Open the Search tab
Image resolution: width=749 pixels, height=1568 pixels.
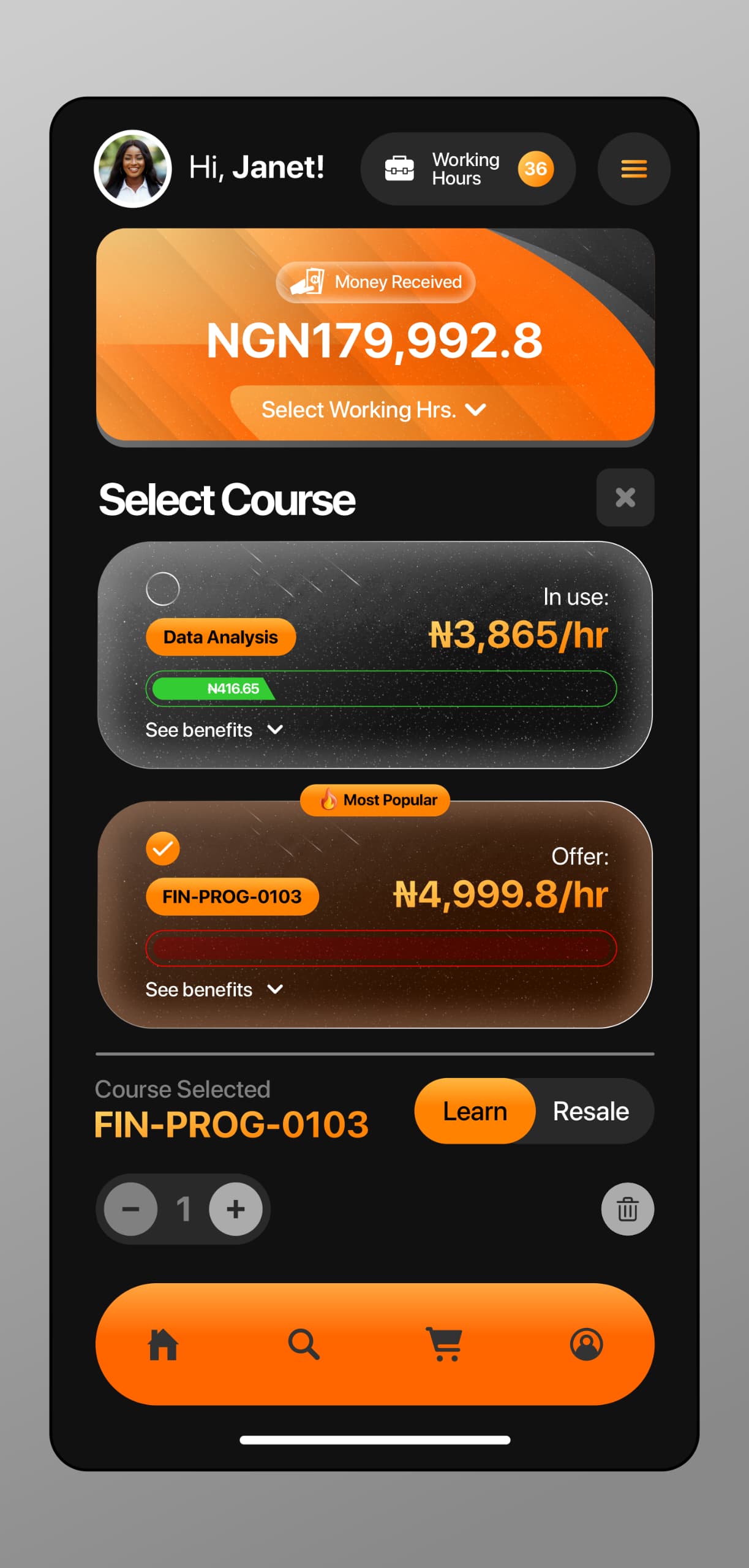pos(304,1345)
